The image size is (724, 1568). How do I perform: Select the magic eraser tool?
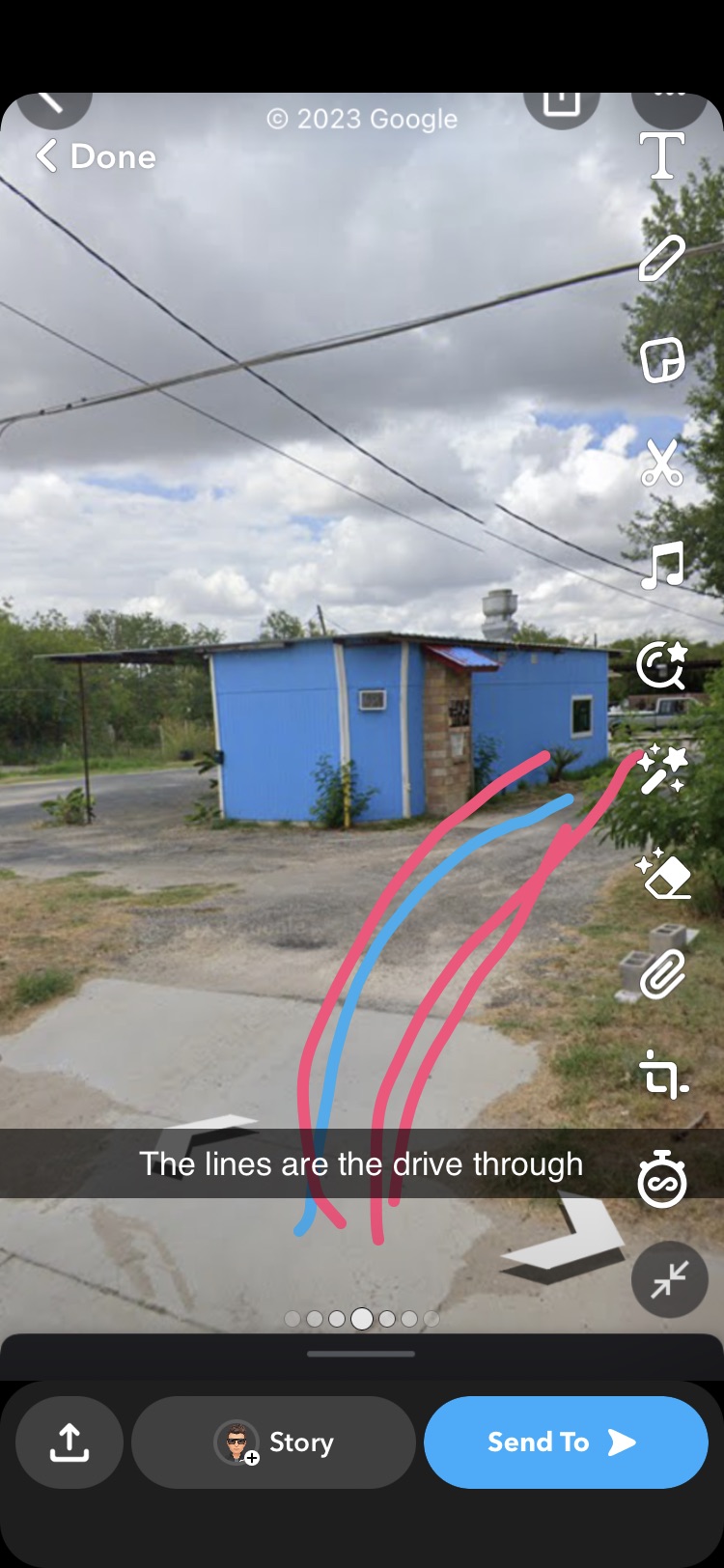pyautogui.click(x=662, y=873)
